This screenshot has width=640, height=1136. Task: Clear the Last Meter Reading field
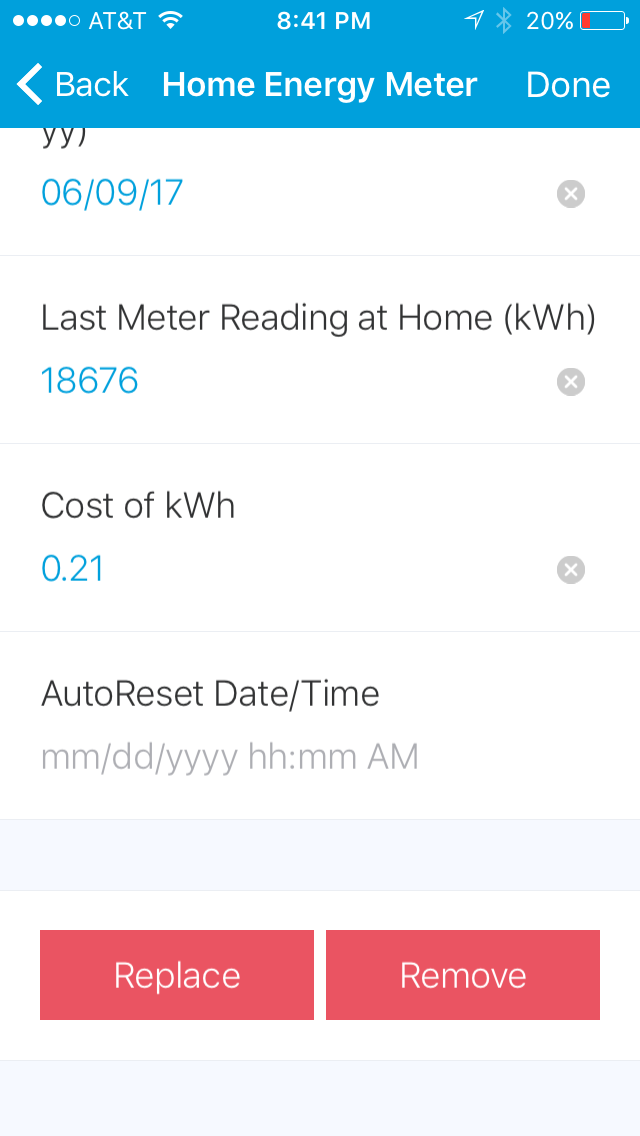point(570,382)
